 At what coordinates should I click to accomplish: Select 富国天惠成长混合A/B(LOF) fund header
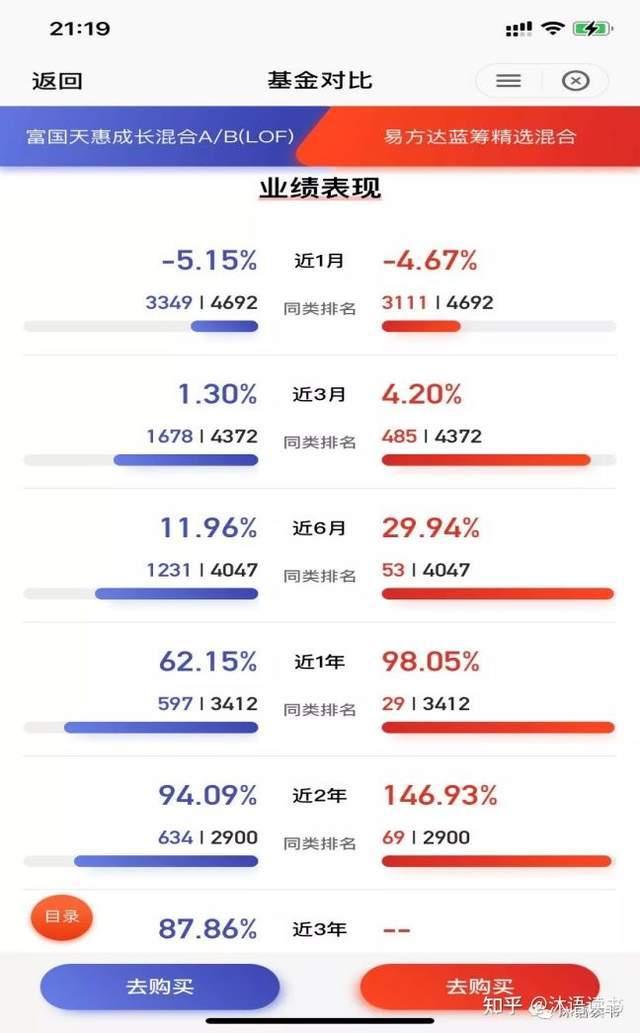point(160,137)
